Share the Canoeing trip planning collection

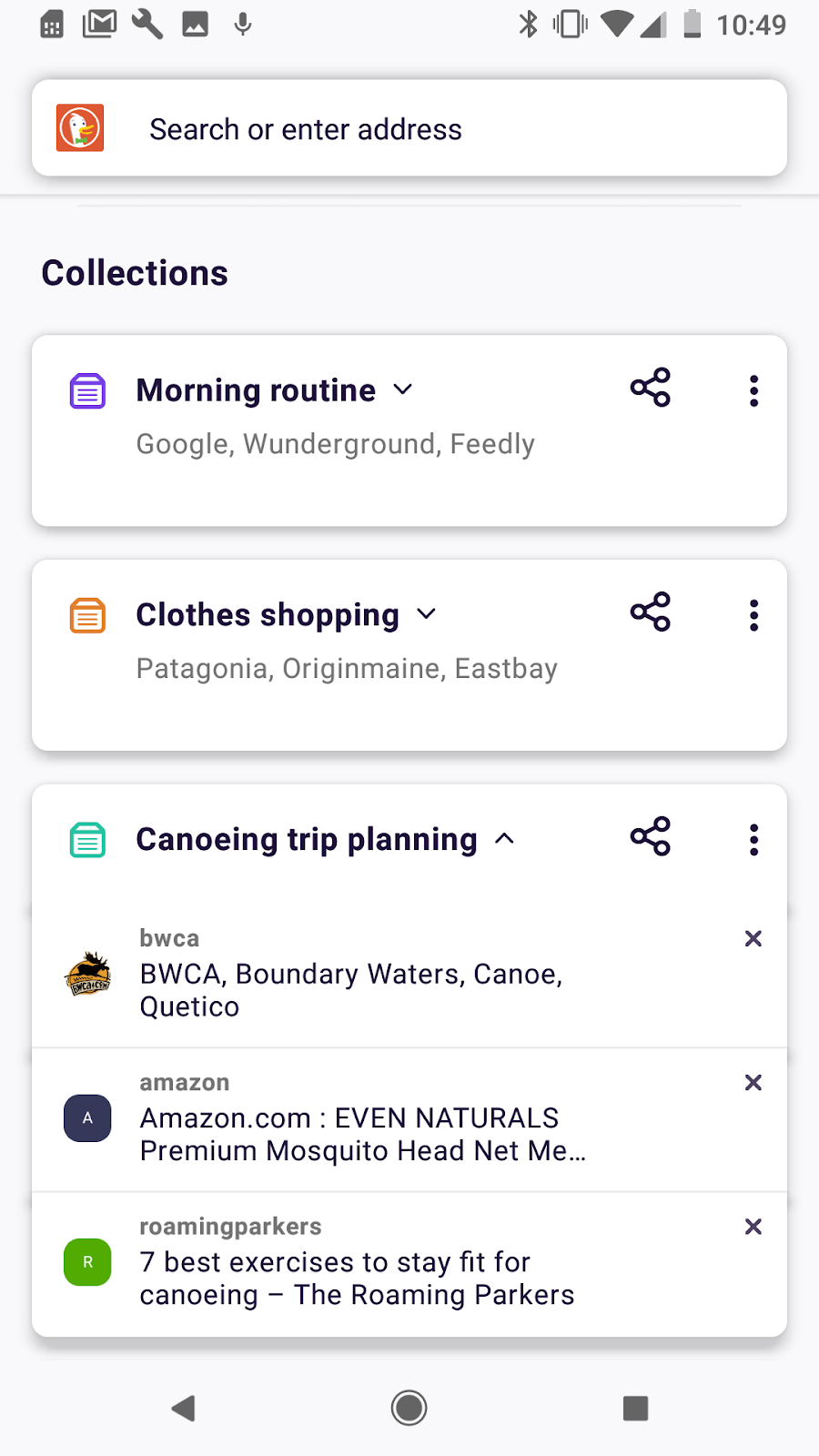click(x=651, y=836)
